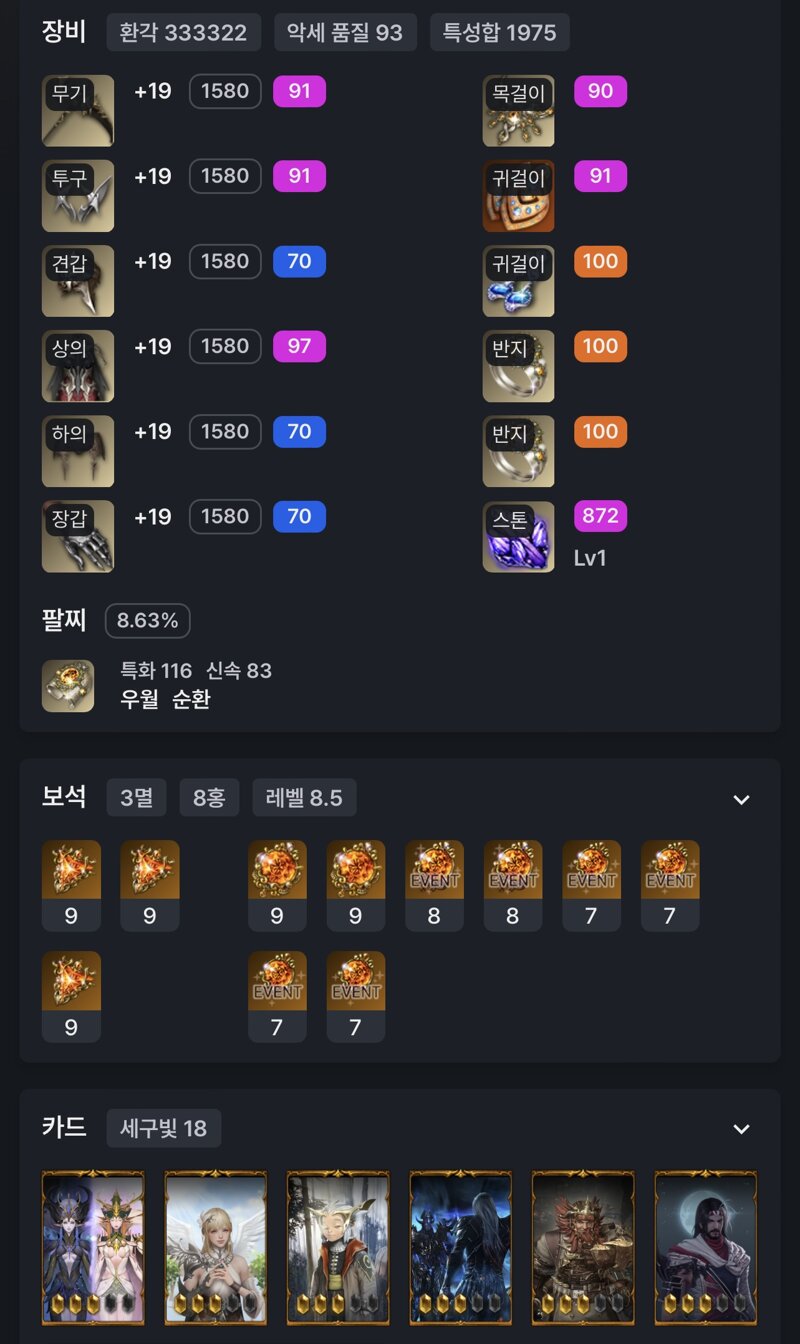This screenshot has width=800, height=1344.
Task: Open the 스톤 ability stone item
Action: [x=518, y=536]
